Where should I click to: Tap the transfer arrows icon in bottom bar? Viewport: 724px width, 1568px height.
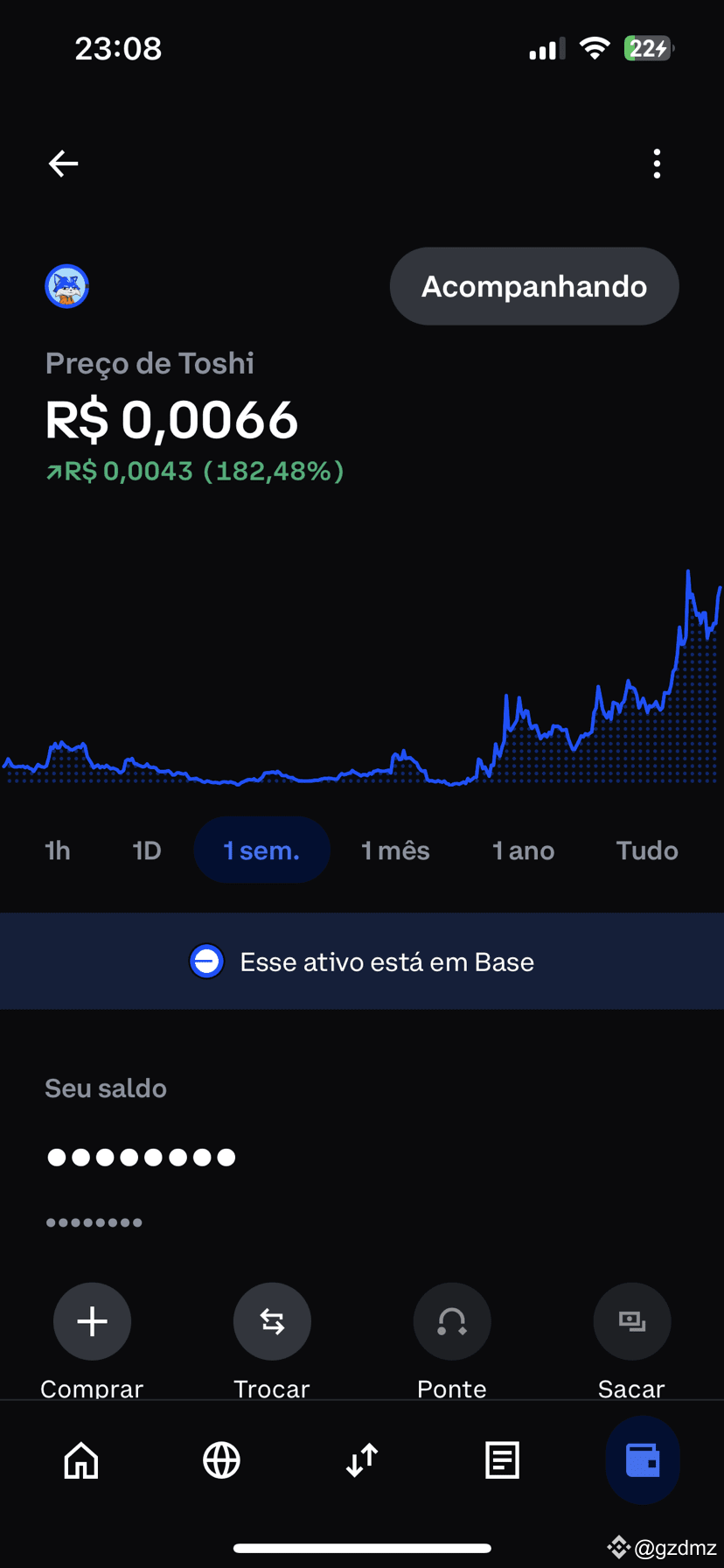361,1459
